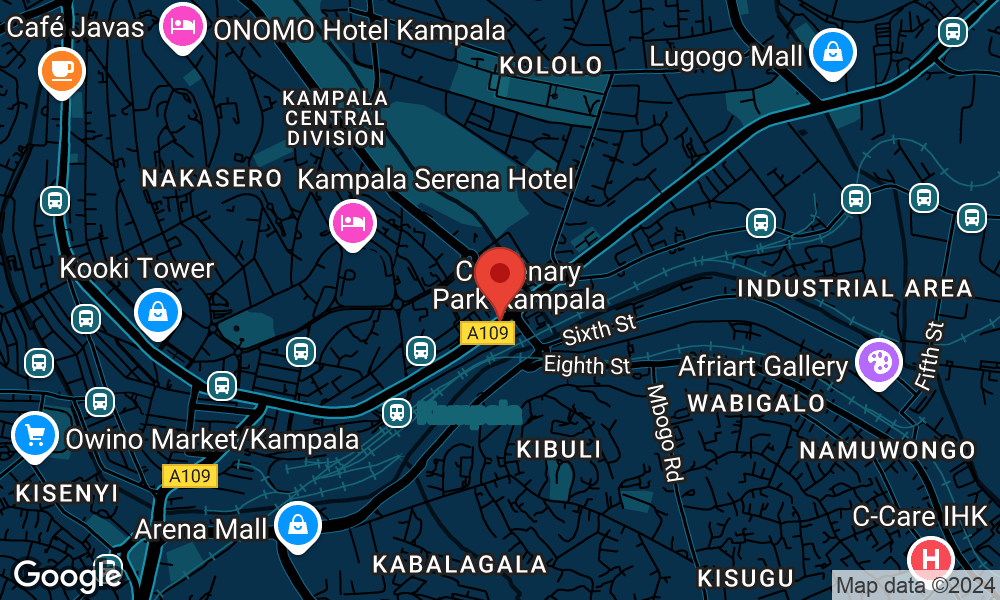
Task: Open the Kampala Serena Hotel marker
Action: (352, 222)
